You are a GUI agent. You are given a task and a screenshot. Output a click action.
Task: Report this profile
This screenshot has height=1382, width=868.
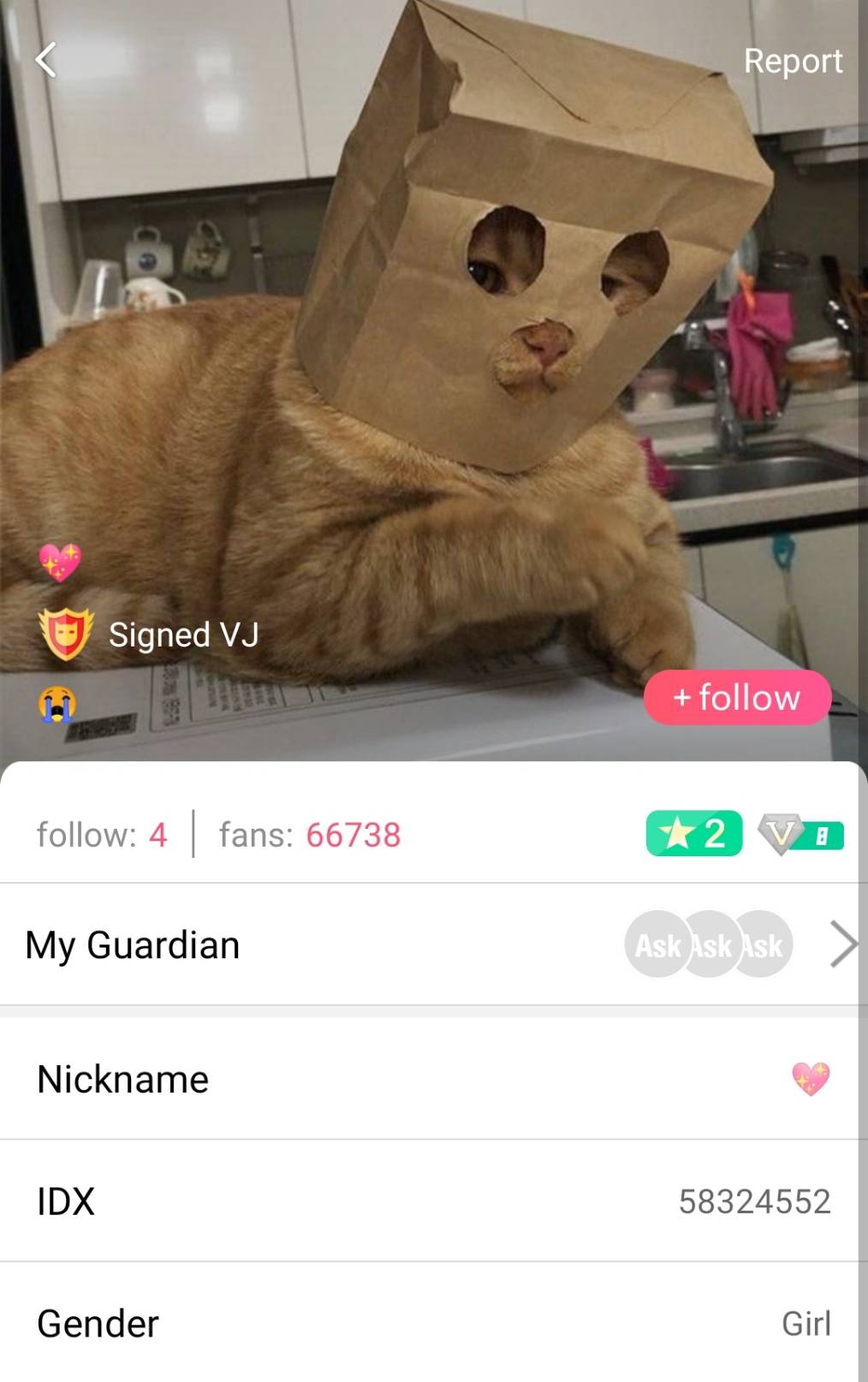coord(792,61)
